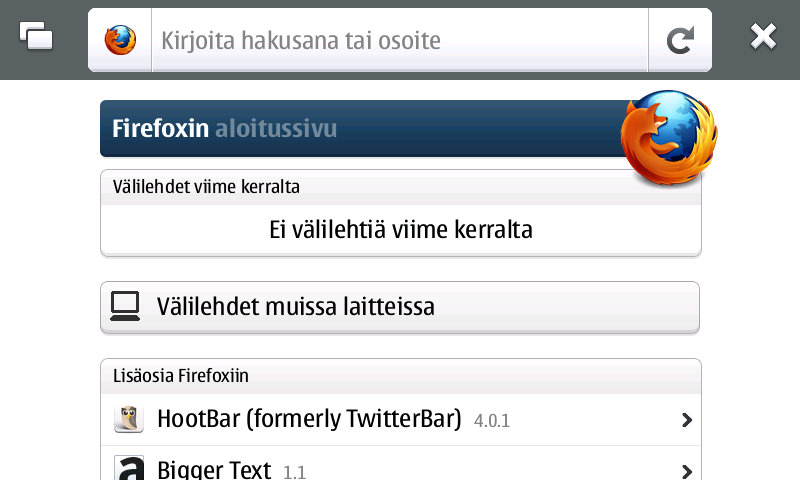Tap the Firefox site identity icon
Image resolution: width=800 pixels, height=480 pixels.
tap(120, 40)
